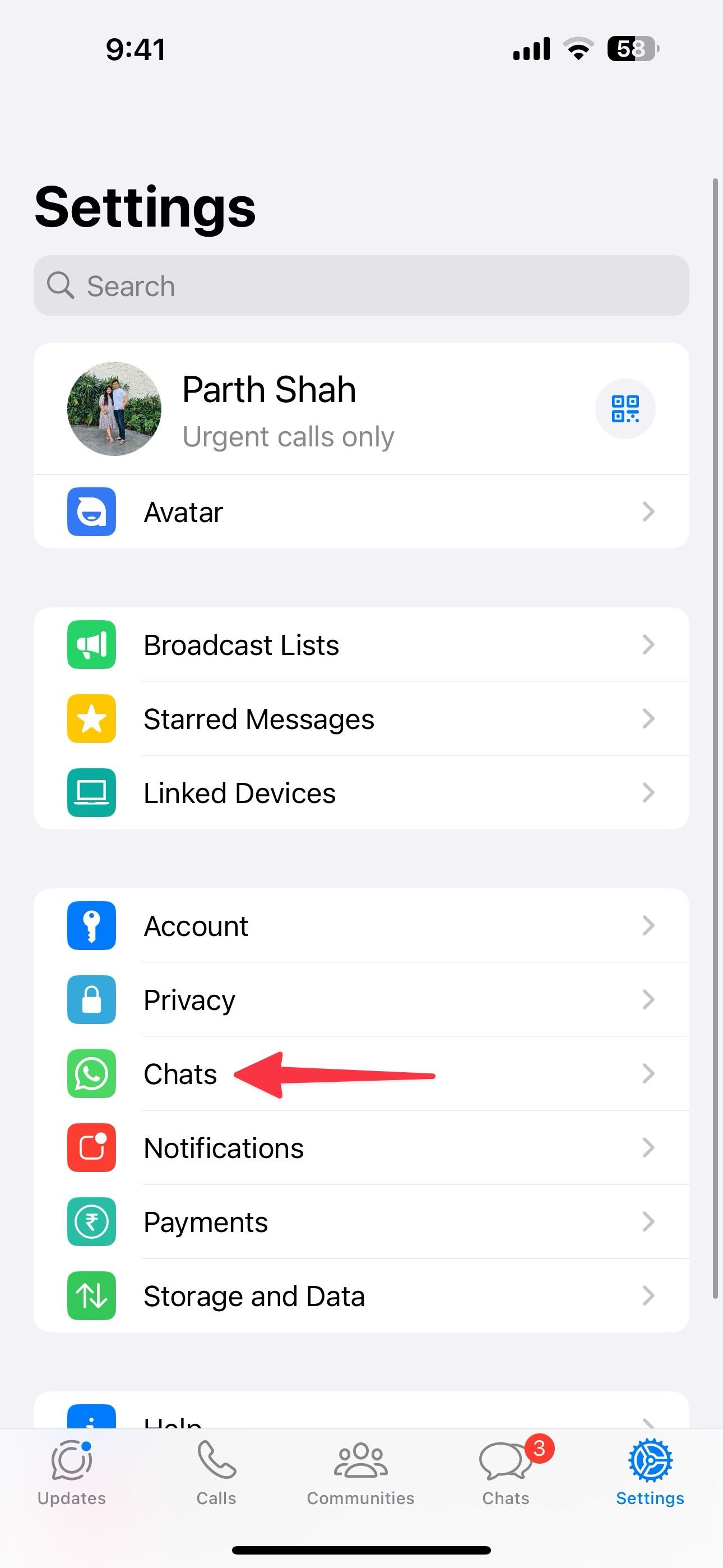Open Linked Devices
723x1568 pixels.
361,792
